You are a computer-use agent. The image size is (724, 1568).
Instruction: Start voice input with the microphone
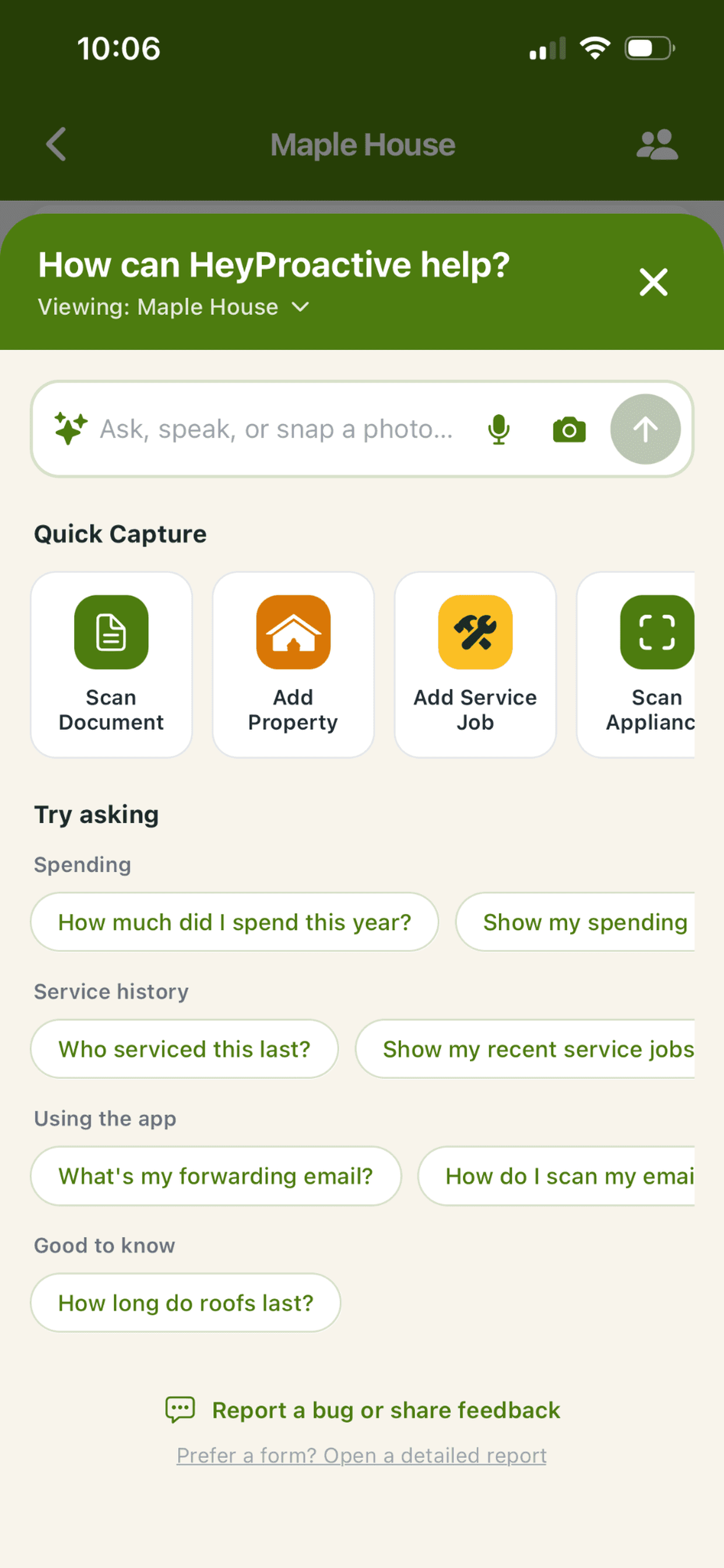(x=498, y=429)
